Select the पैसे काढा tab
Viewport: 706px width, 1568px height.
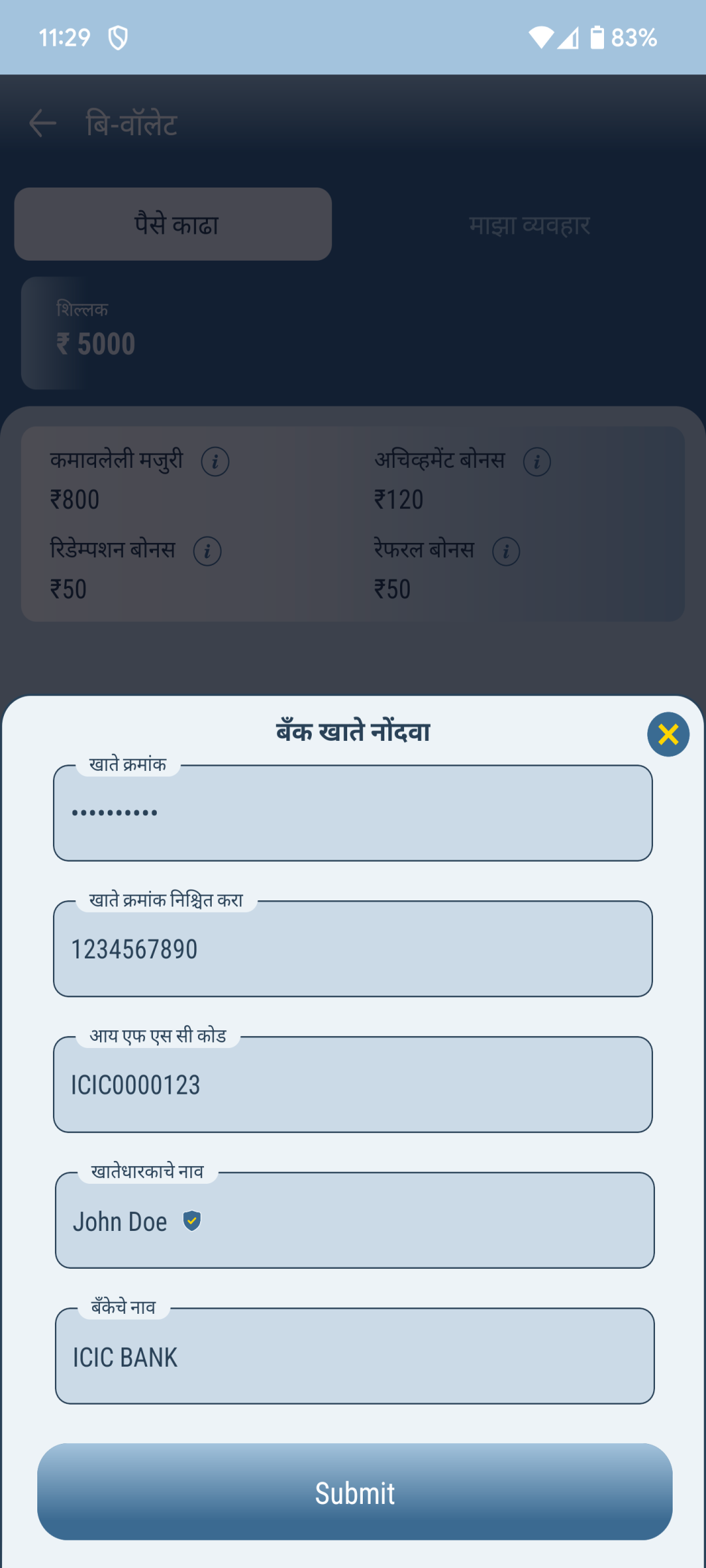[173, 224]
